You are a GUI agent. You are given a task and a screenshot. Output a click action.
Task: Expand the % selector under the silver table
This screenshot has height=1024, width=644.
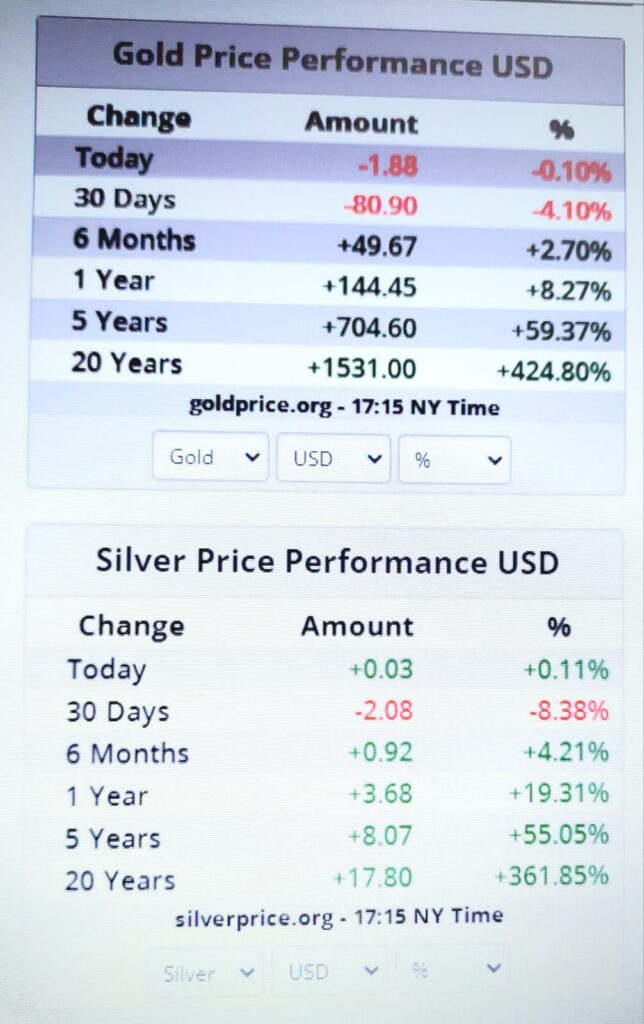tap(452, 969)
